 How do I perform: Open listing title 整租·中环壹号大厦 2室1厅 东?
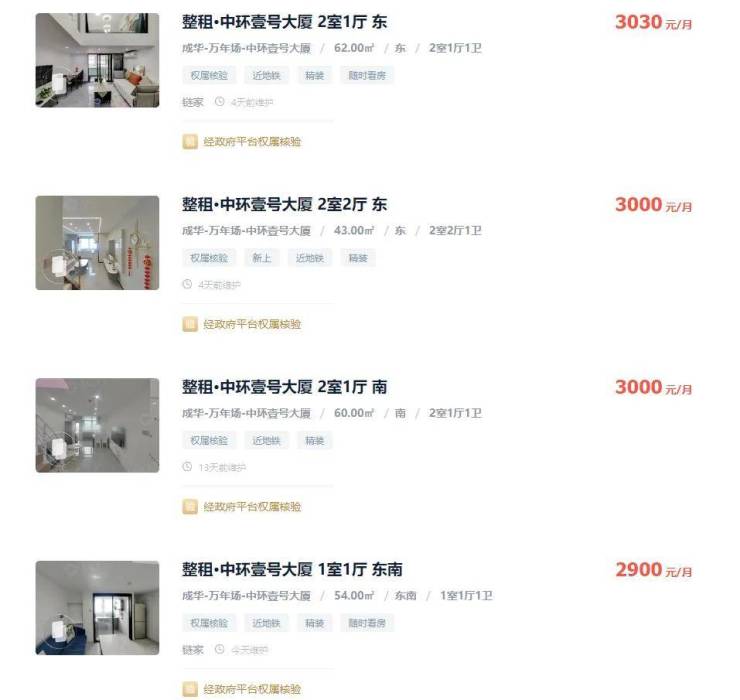coord(283,22)
